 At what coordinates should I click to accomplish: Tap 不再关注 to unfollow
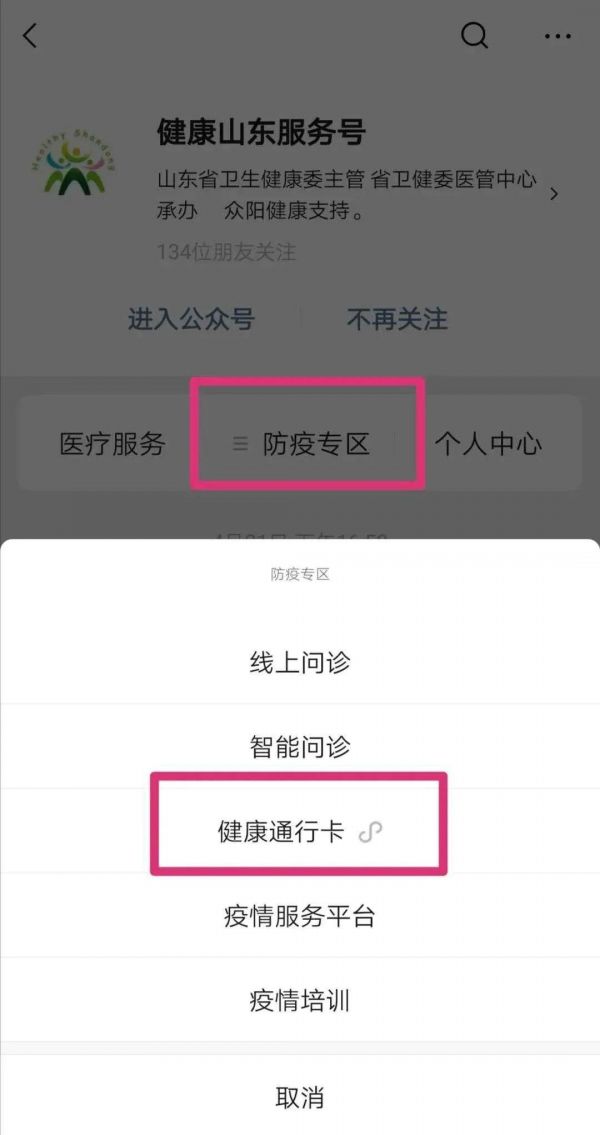pos(397,320)
